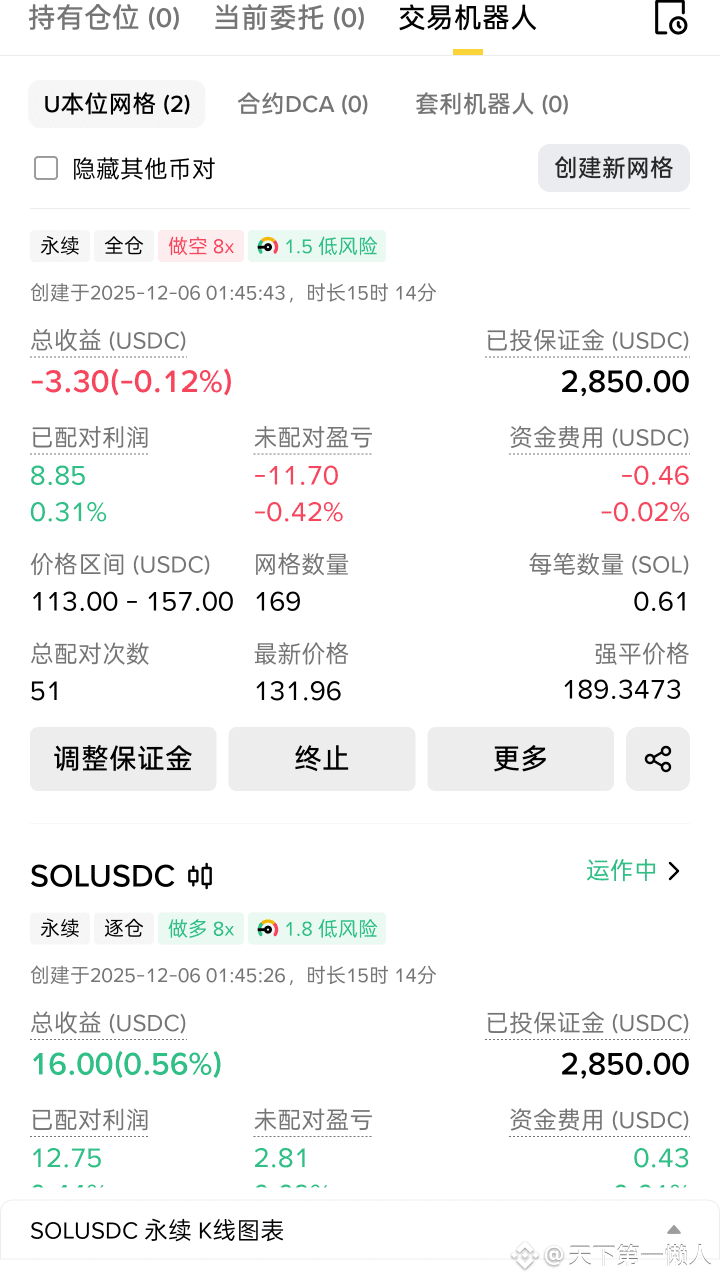Click the risk gauge icon on 1.8 低风险 badge
Image resolution: width=720 pixels, height=1281 pixels.
[x=265, y=928]
